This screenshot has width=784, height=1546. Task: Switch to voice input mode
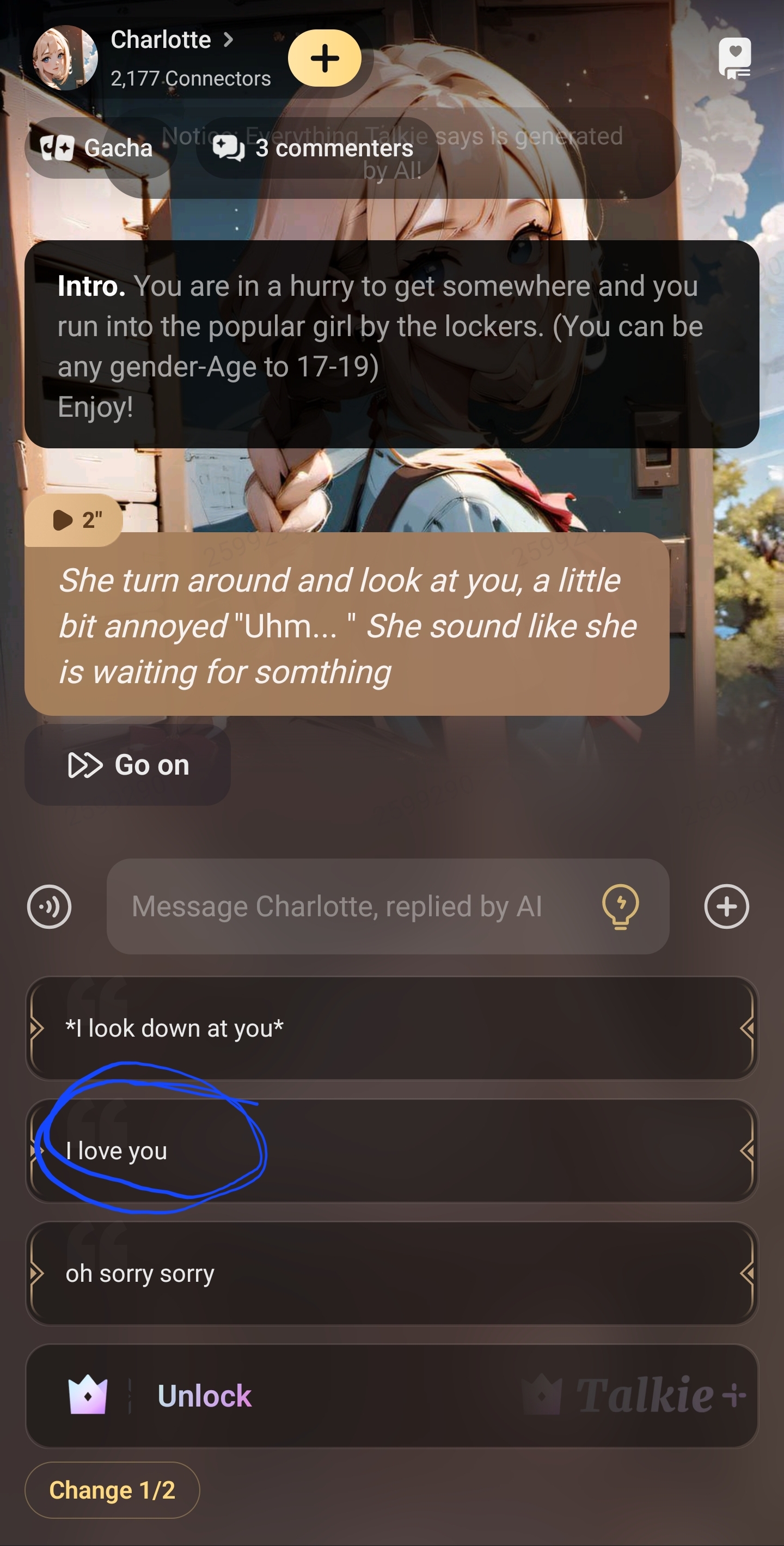tap(49, 906)
